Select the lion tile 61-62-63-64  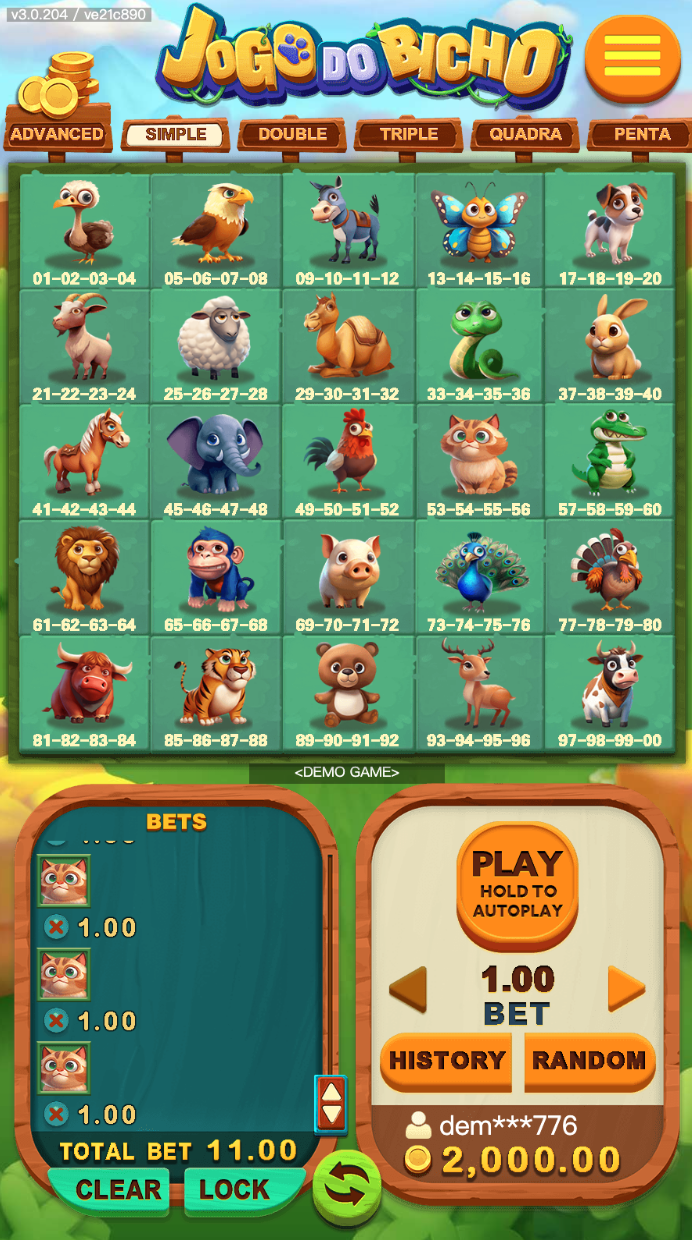click(84, 576)
